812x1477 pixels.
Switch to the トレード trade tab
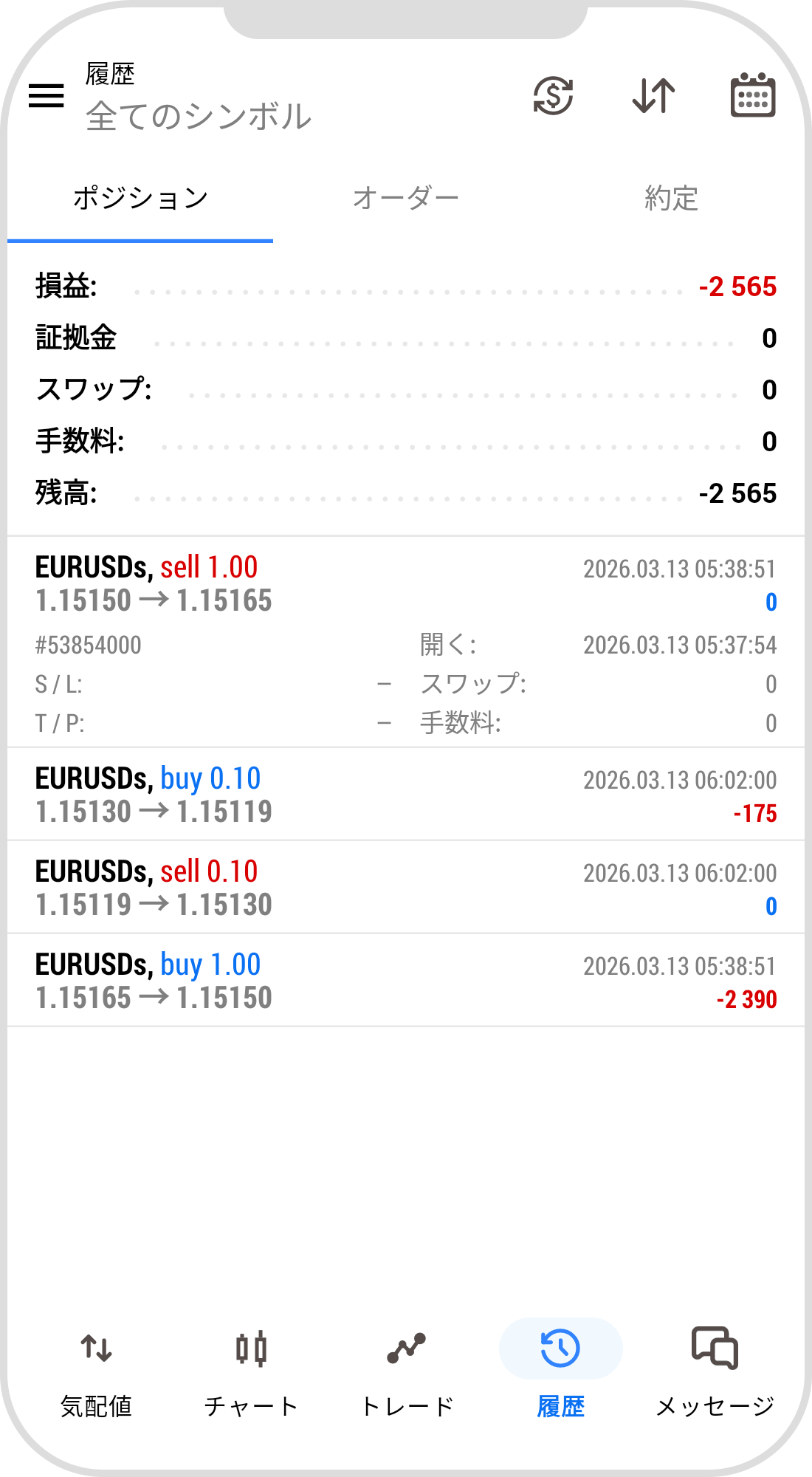(x=406, y=1374)
